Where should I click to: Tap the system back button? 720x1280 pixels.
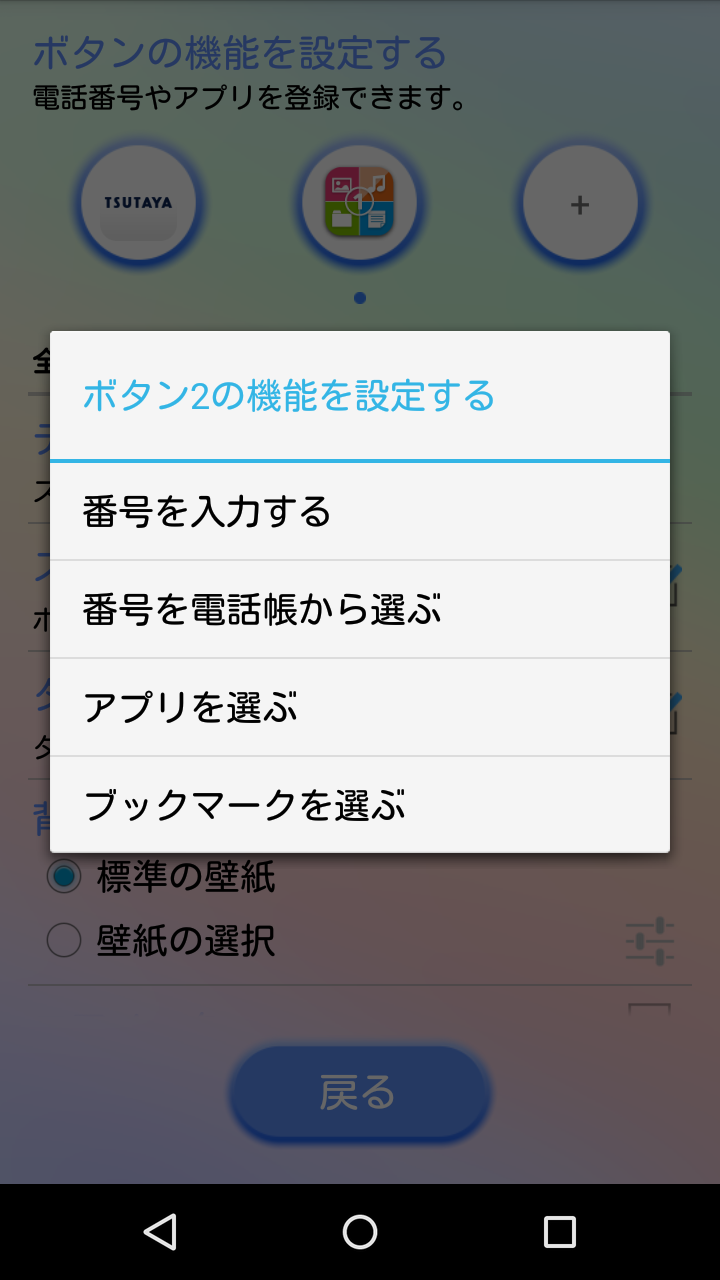tap(160, 1232)
